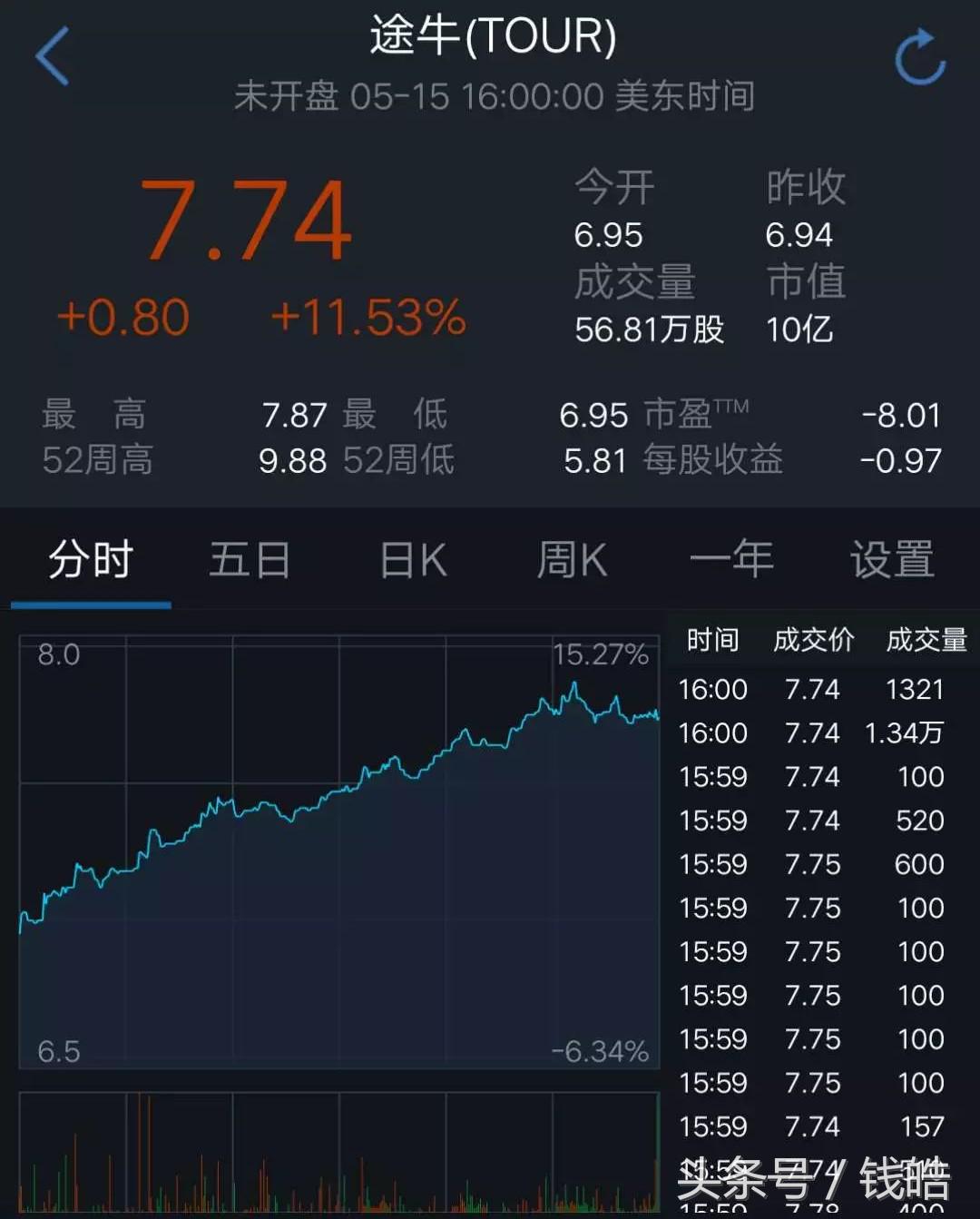Tap the -6.34% lower chart label
The width and height of the screenshot is (980, 1219).
point(599,1053)
